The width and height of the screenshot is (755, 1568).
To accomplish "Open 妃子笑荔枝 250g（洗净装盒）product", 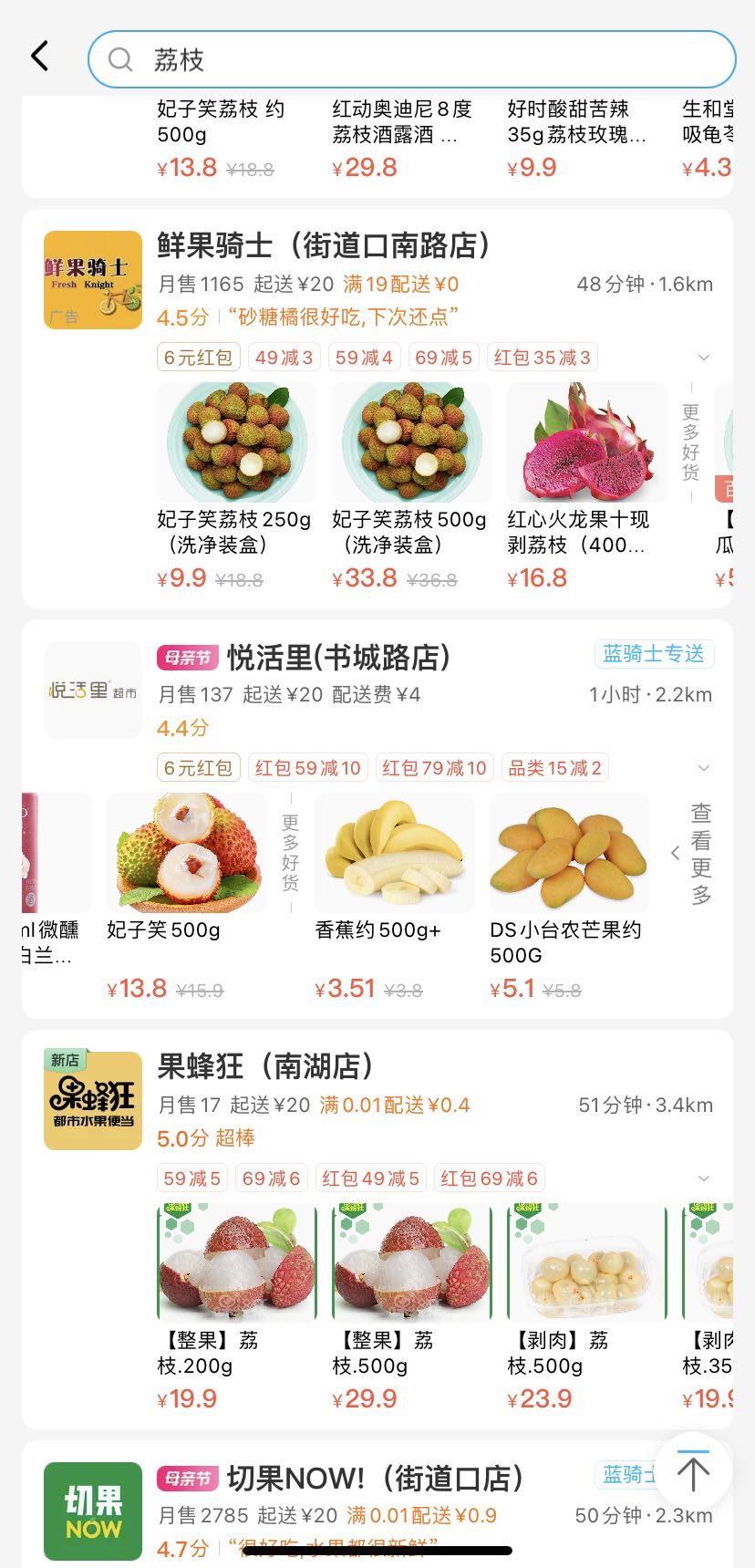I will (237, 443).
